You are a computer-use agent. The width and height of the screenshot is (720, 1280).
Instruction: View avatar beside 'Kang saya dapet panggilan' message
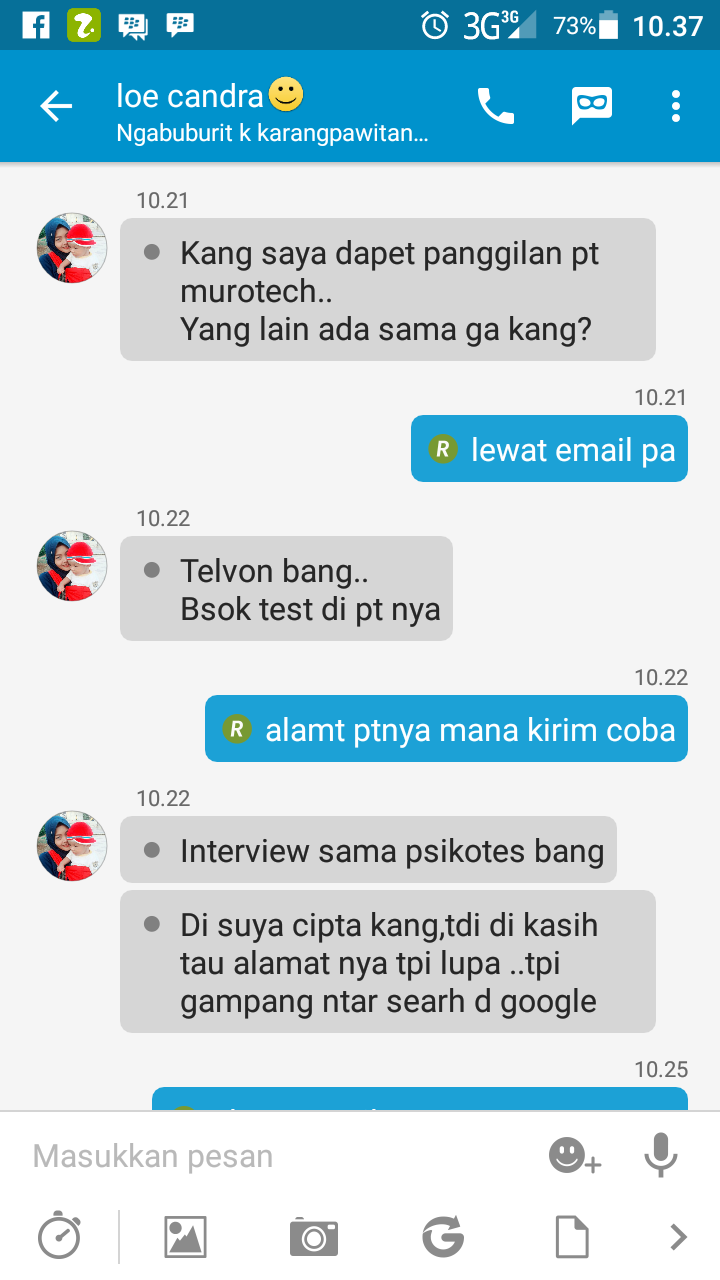(72, 248)
